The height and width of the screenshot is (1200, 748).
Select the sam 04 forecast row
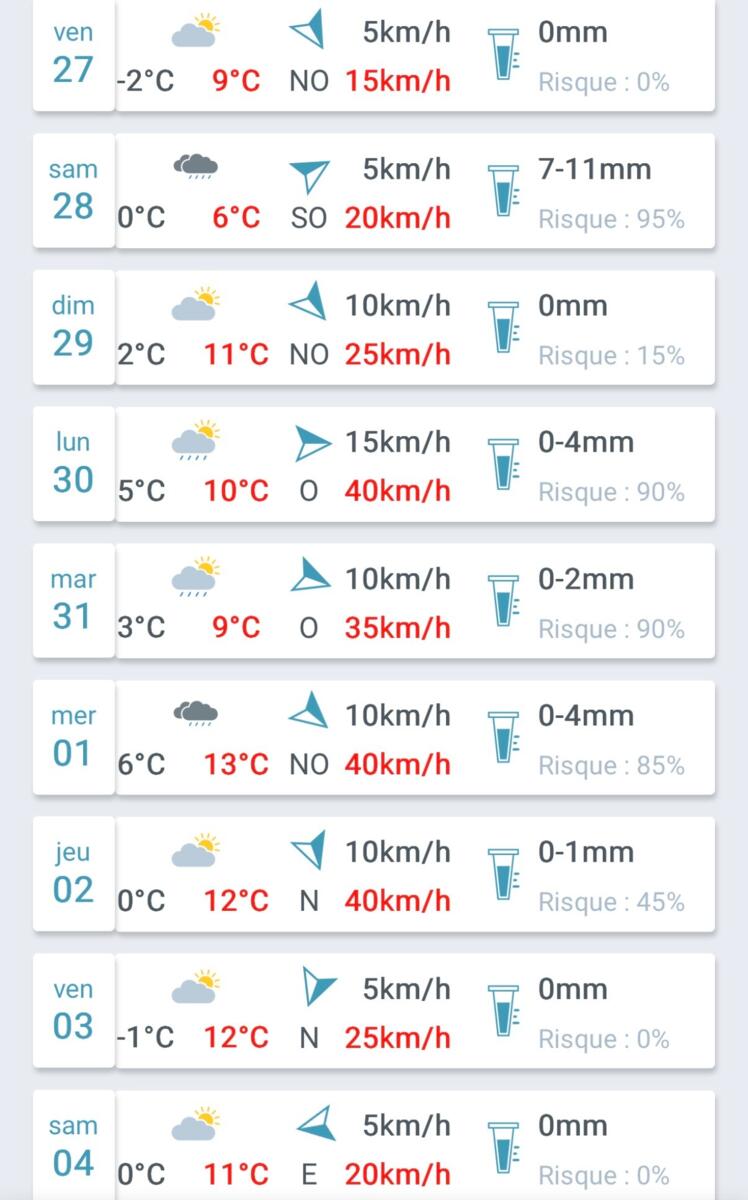[374, 1148]
